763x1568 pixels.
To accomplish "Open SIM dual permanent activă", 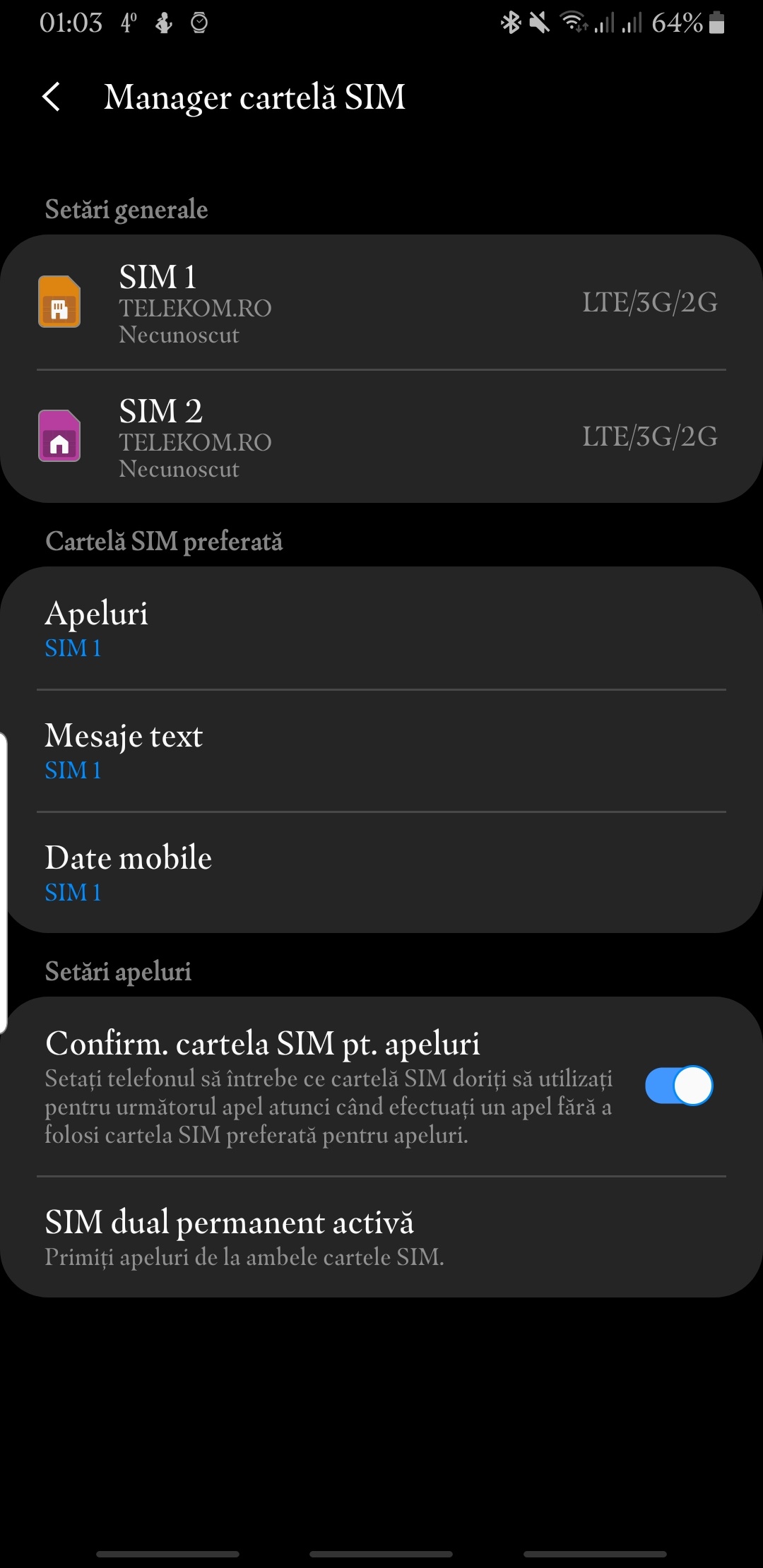I will click(381, 1237).
